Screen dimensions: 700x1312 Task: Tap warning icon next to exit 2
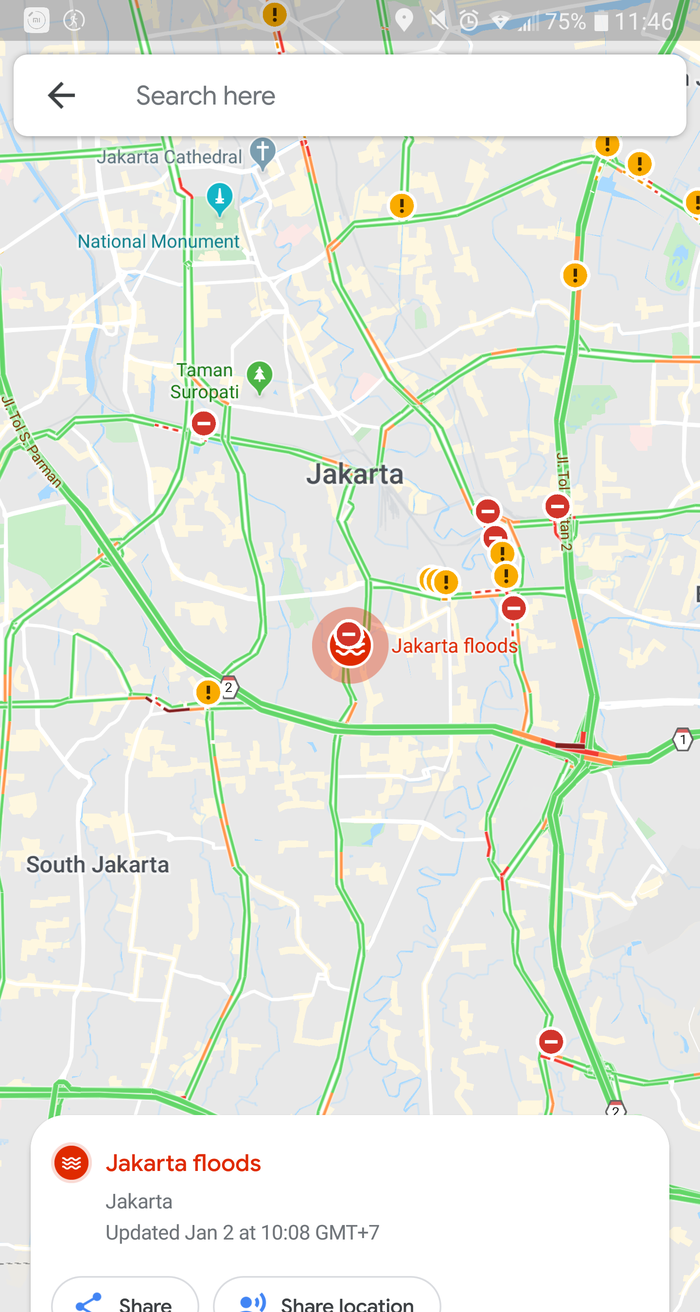point(208,692)
